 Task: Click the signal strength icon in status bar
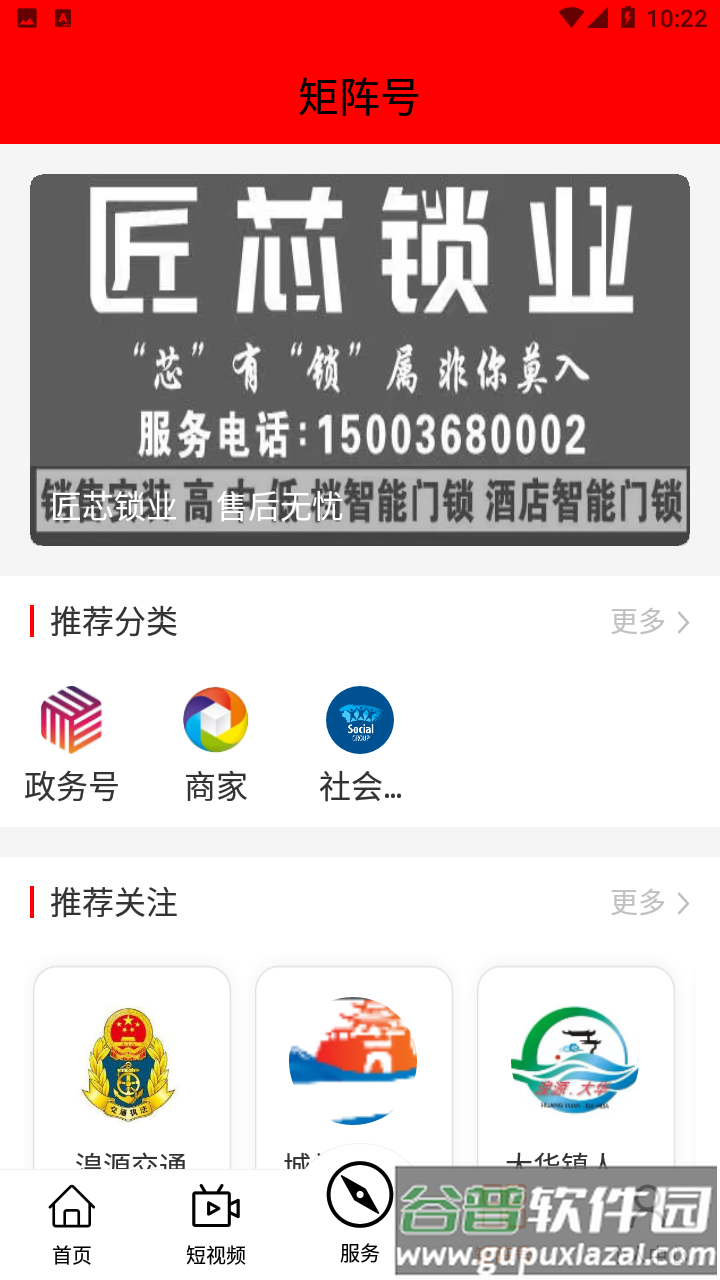[600, 16]
